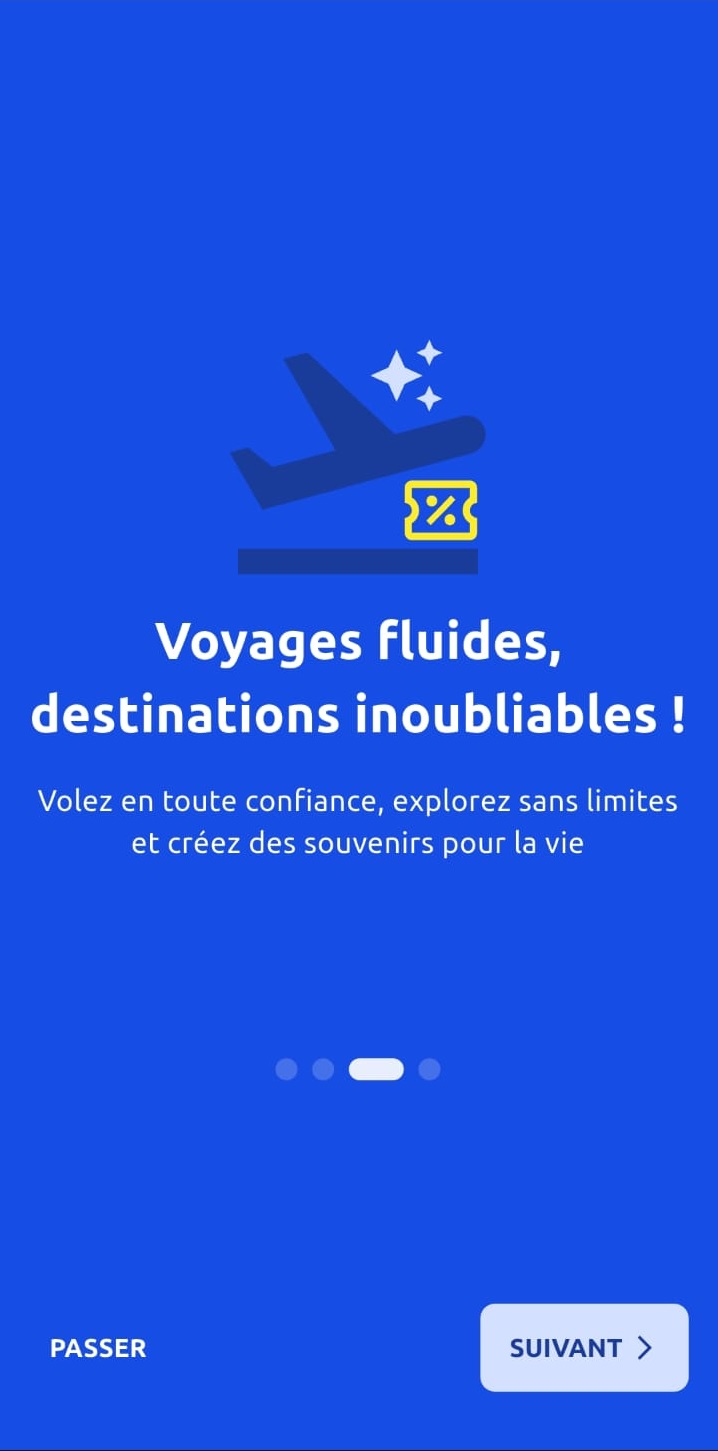Select the last page indicator dot
This screenshot has height=1451, width=718.
429,1069
